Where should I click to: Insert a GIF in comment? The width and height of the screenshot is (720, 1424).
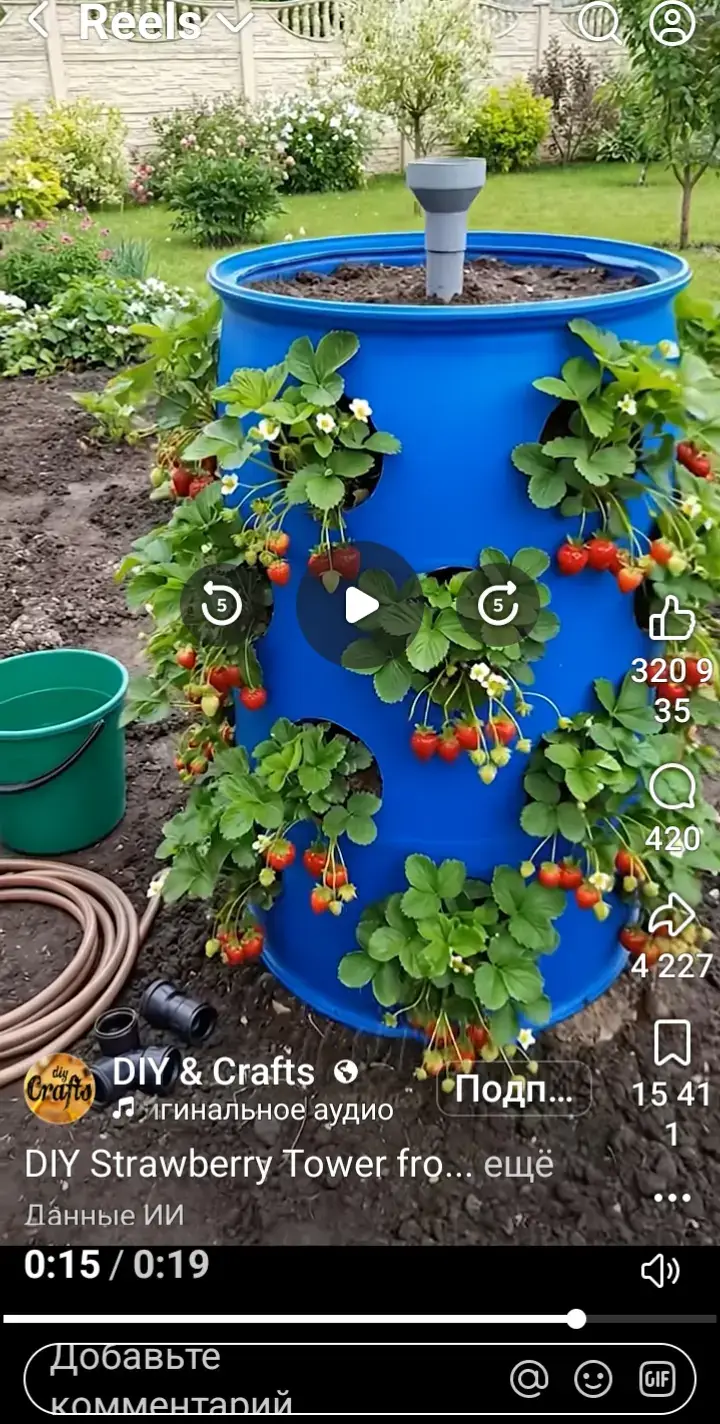point(657,1379)
